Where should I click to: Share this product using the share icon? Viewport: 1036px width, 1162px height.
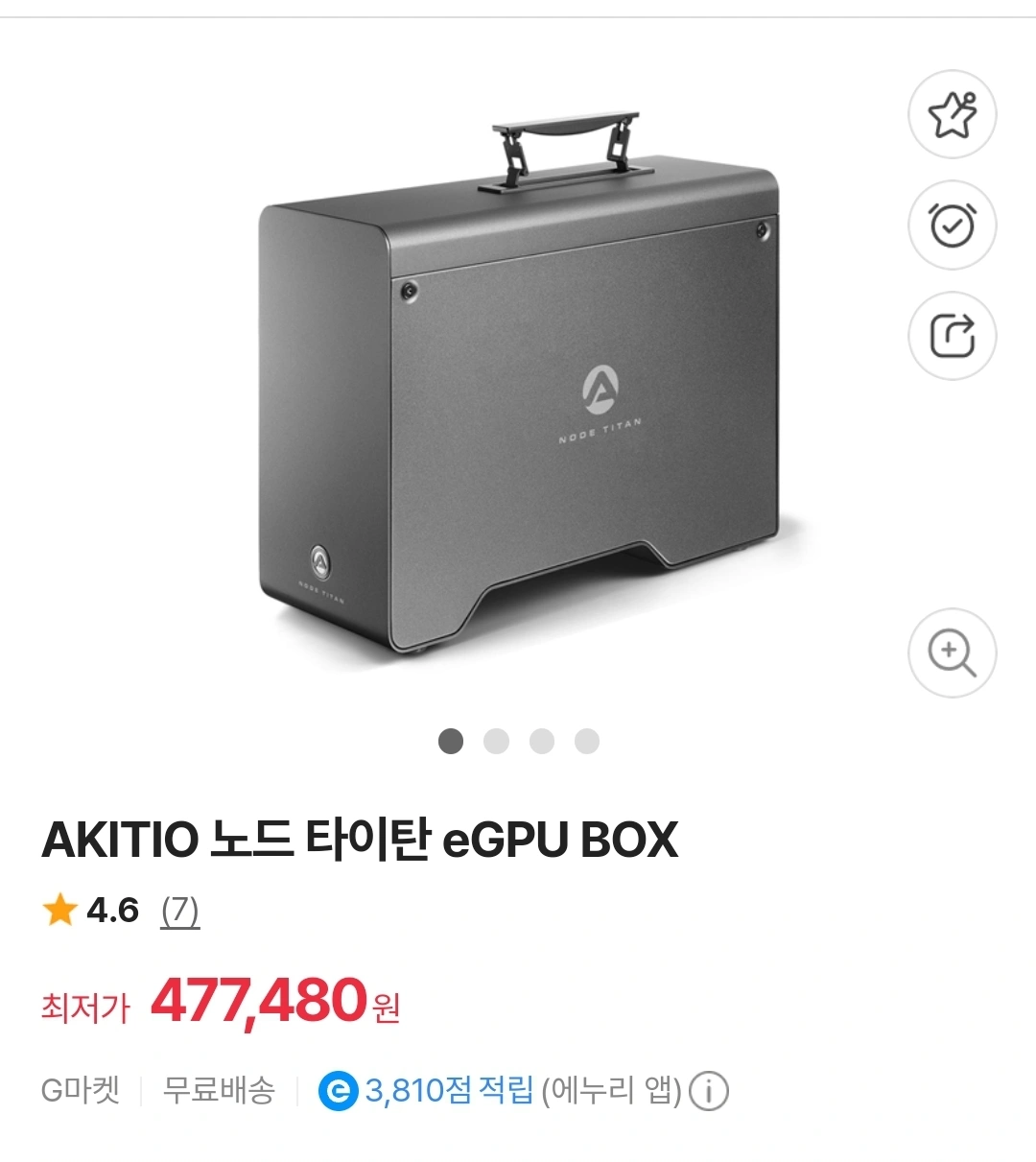(x=952, y=337)
